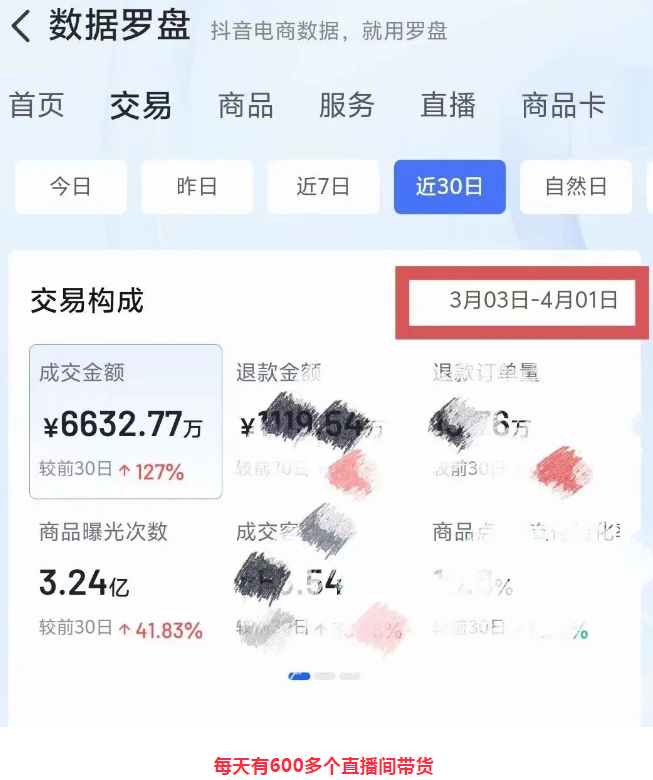Choose the 昨日 date chip

coord(197,187)
